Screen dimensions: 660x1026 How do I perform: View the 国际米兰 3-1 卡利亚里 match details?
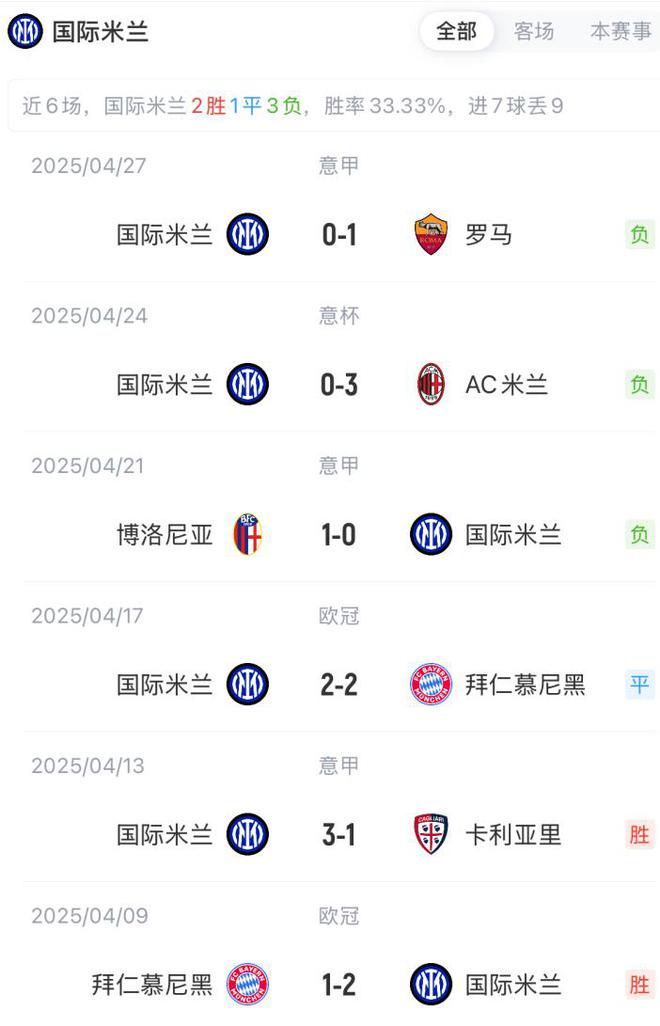click(339, 835)
